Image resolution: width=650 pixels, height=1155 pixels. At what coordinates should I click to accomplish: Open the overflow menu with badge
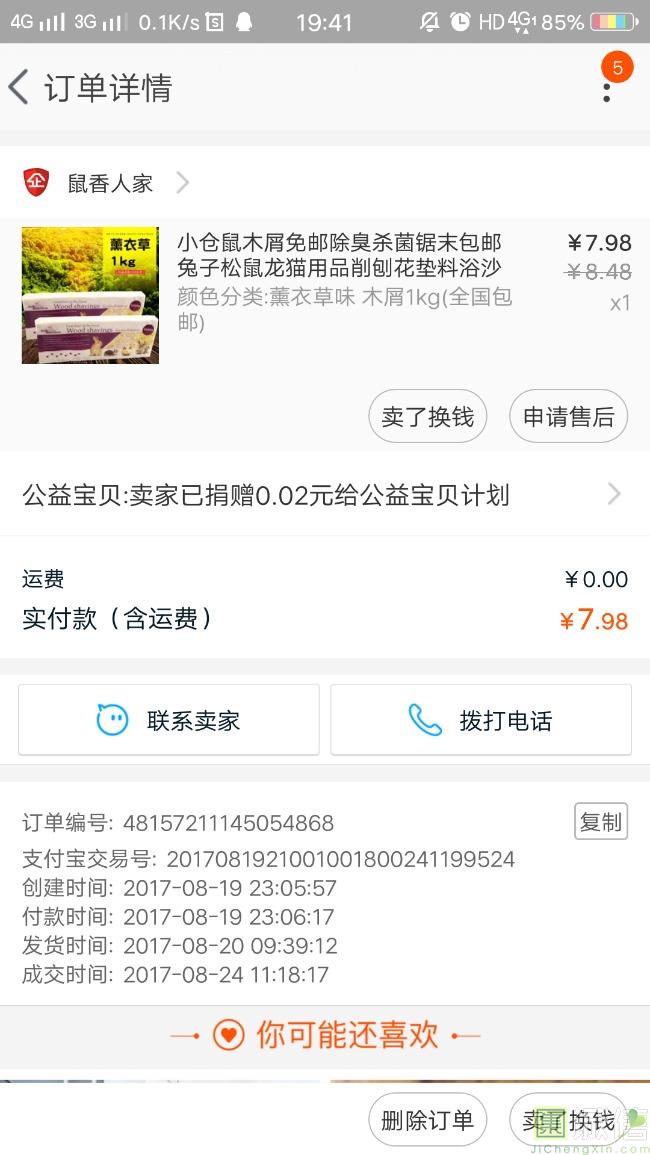point(607,88)
